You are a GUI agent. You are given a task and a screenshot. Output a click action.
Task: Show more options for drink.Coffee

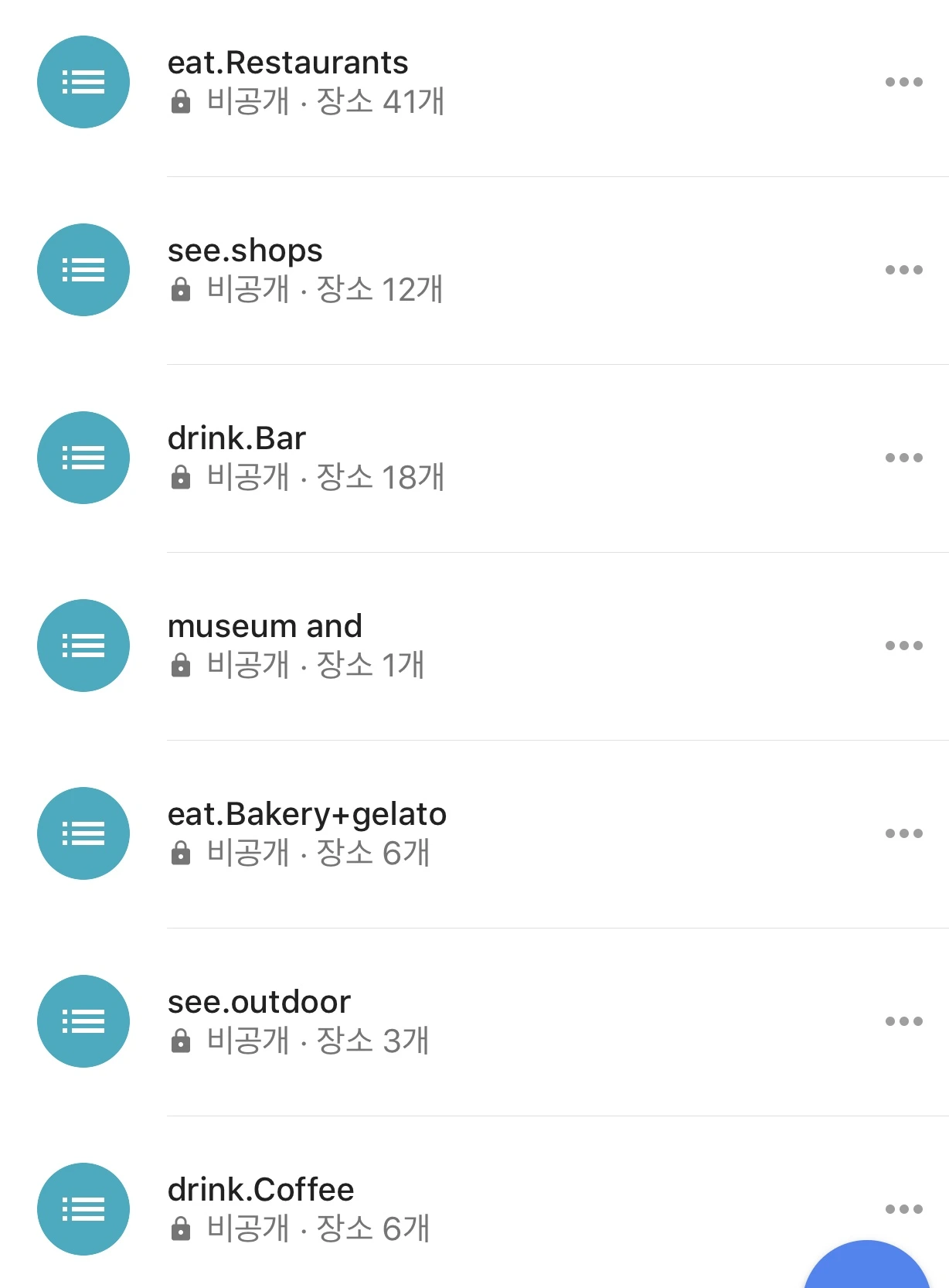pos(903,1208)
